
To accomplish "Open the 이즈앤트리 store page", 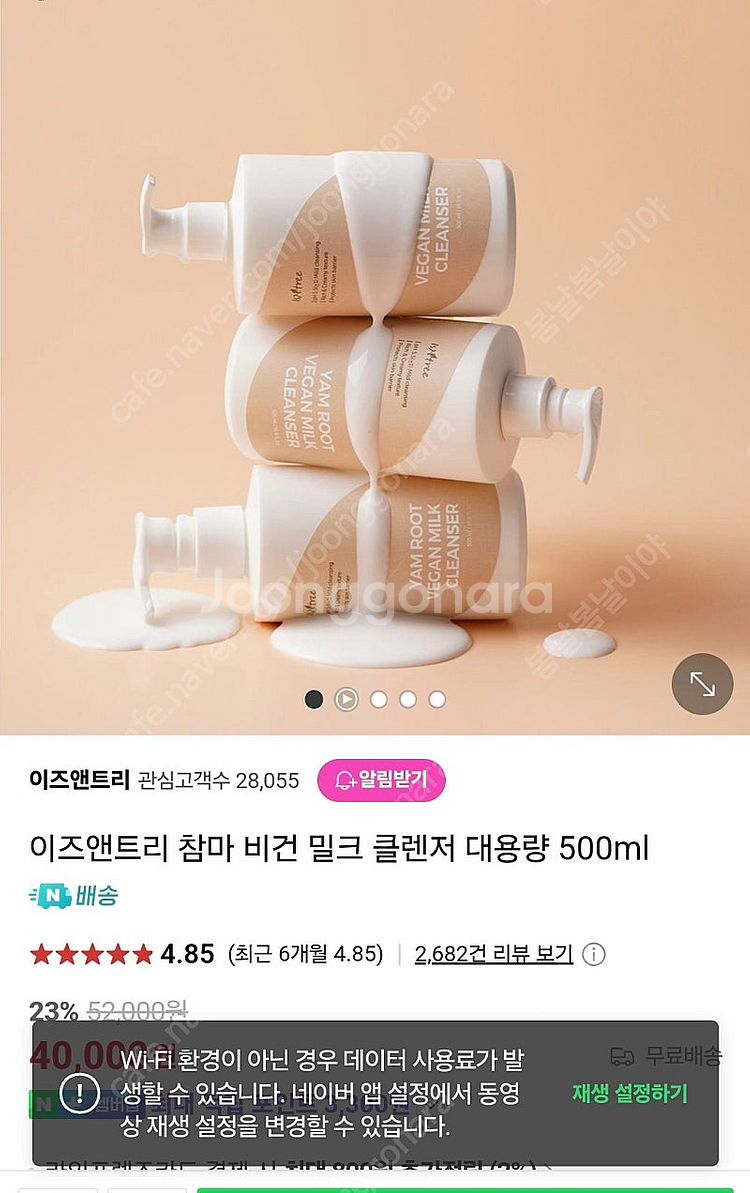I will (80, 780).
